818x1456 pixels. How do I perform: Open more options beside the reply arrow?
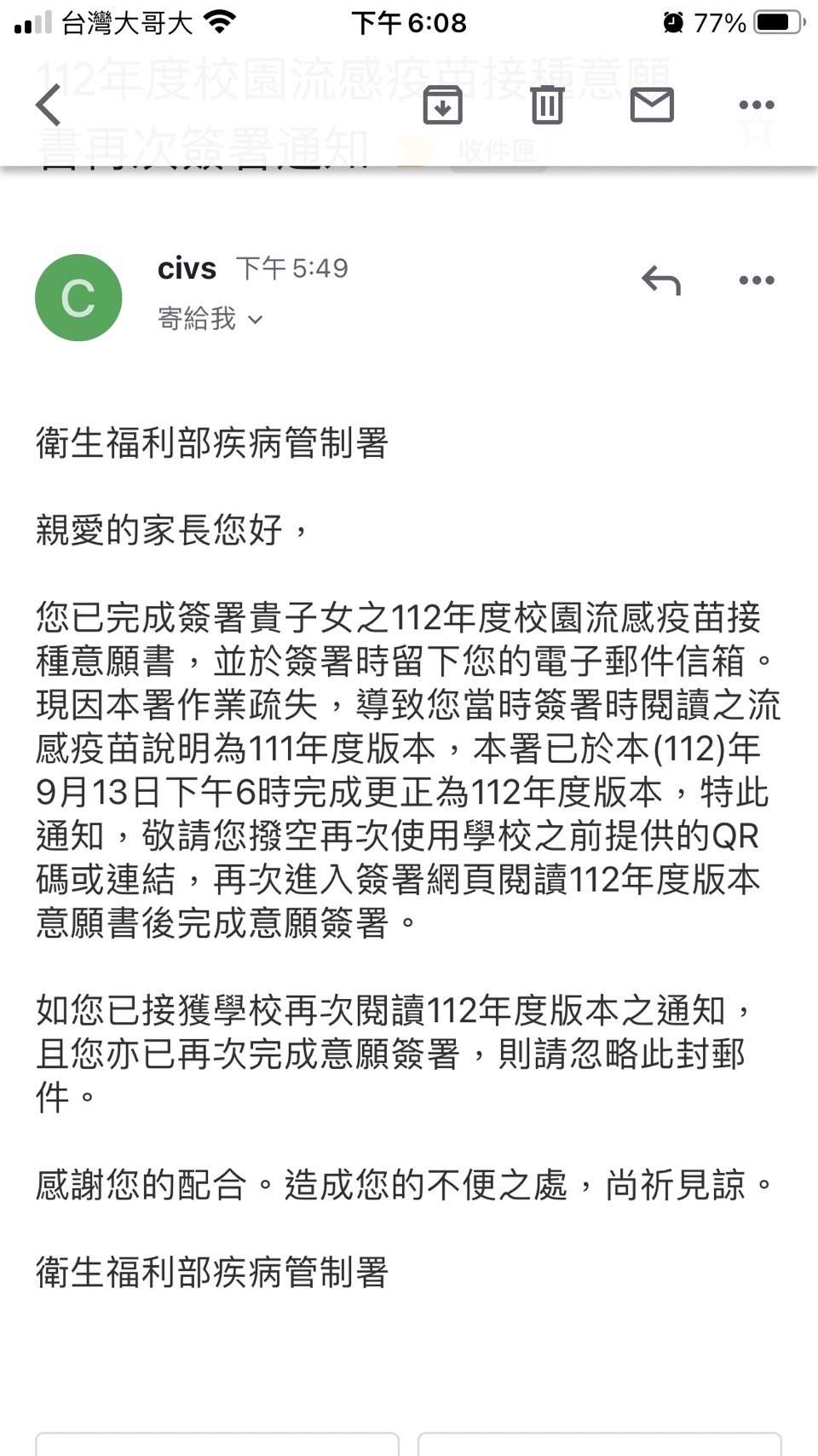(756, 280)
